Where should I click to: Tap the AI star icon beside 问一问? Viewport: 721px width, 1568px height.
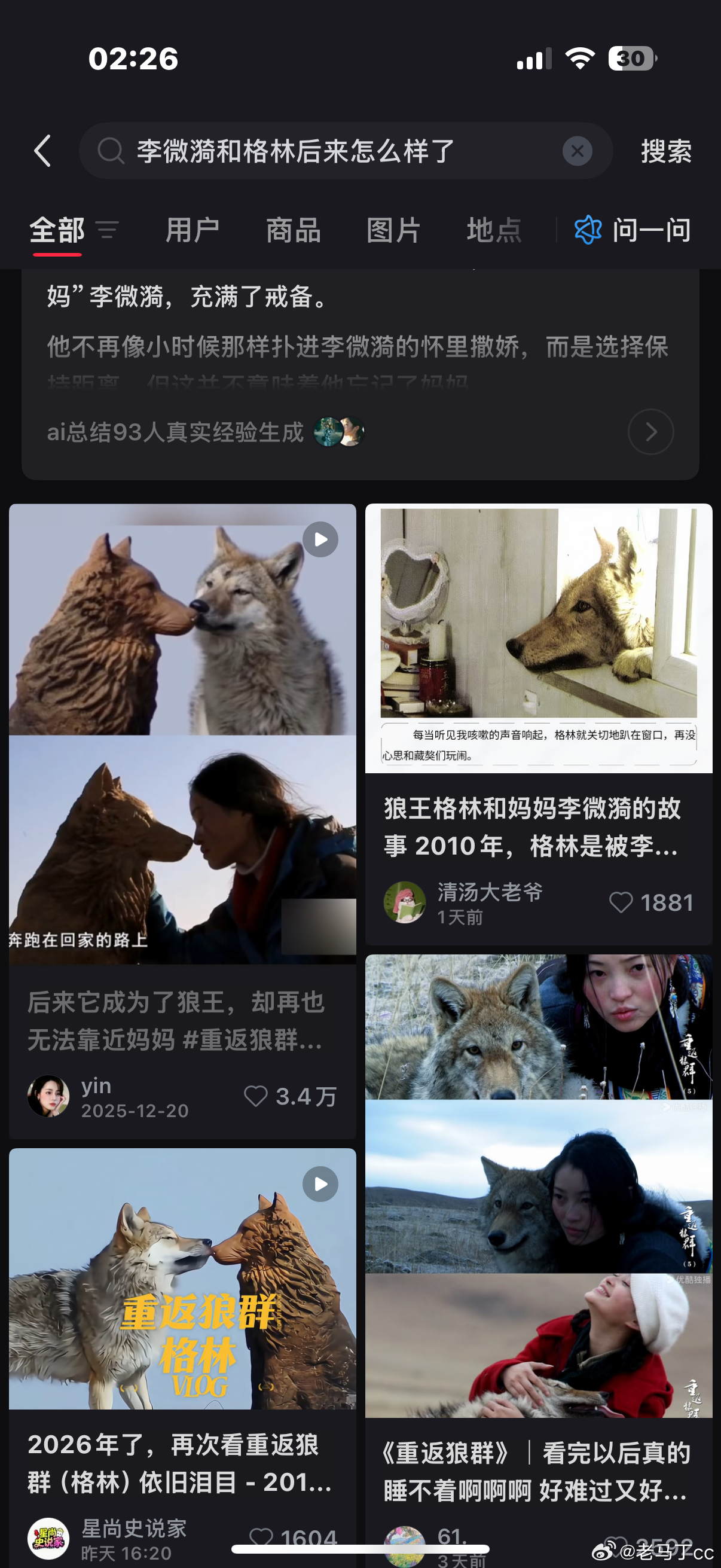pyautogui.click(x=588, y=230)
